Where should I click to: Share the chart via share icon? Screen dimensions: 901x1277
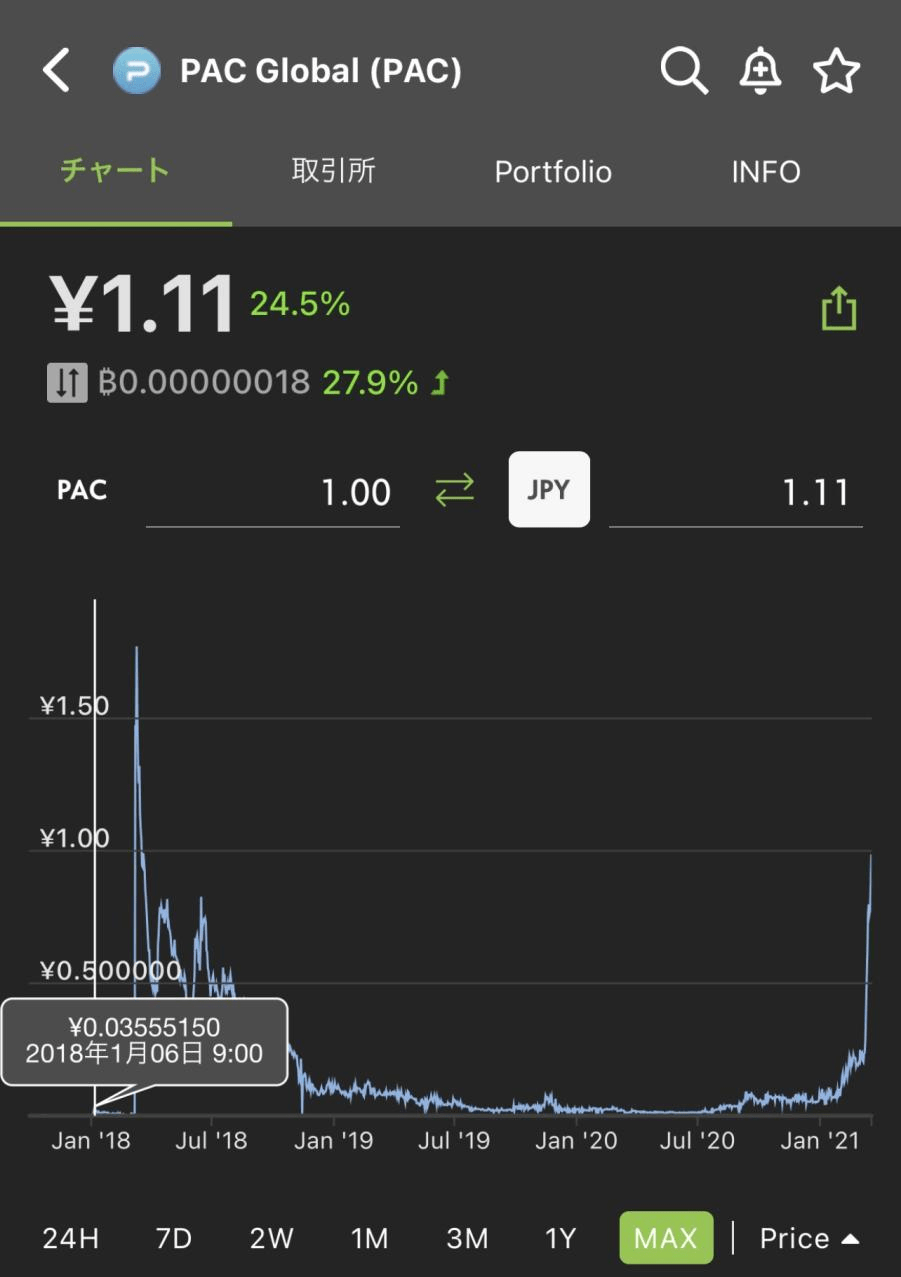tap(838, 309)
